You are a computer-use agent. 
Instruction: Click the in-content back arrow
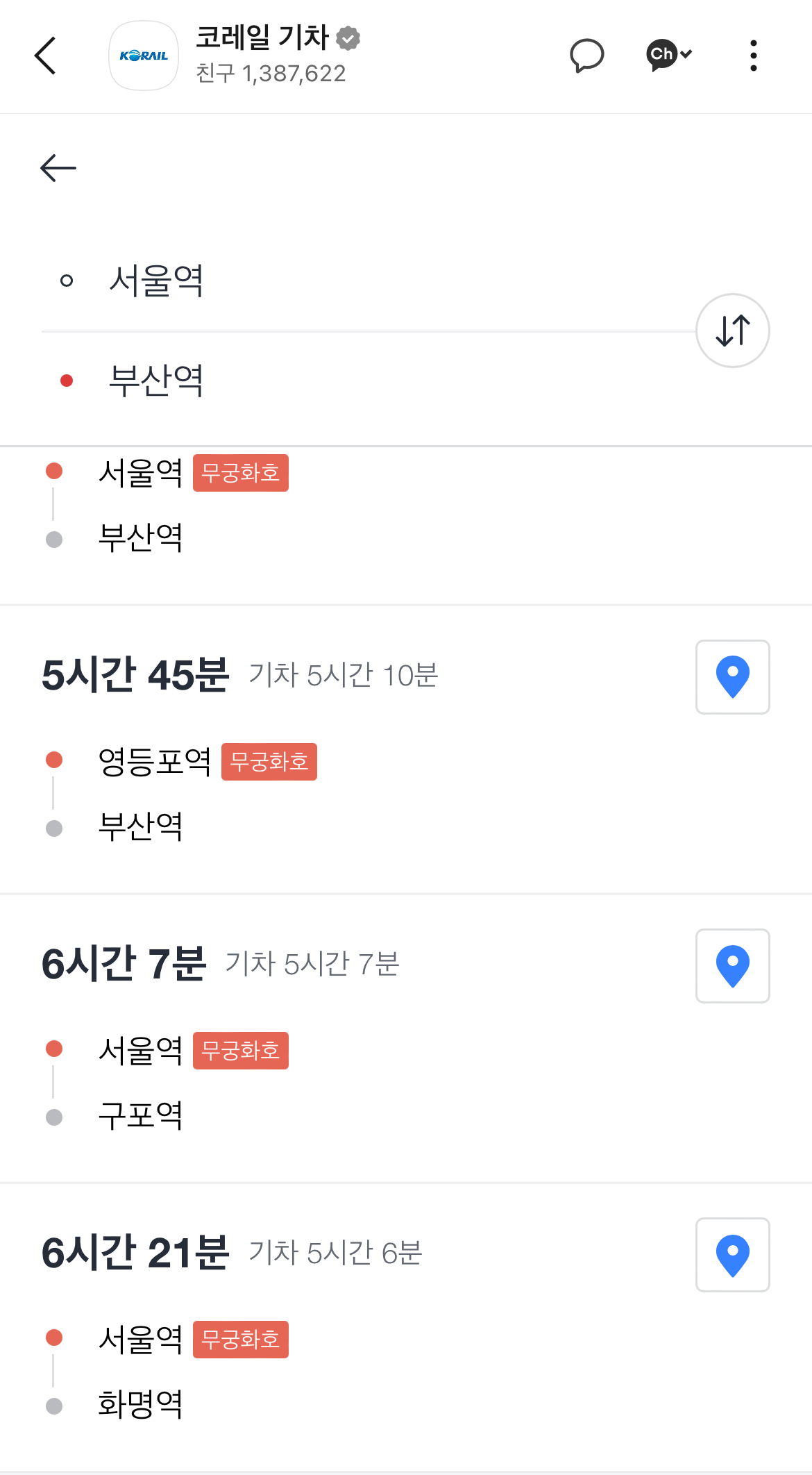click(x=58, y=167)
